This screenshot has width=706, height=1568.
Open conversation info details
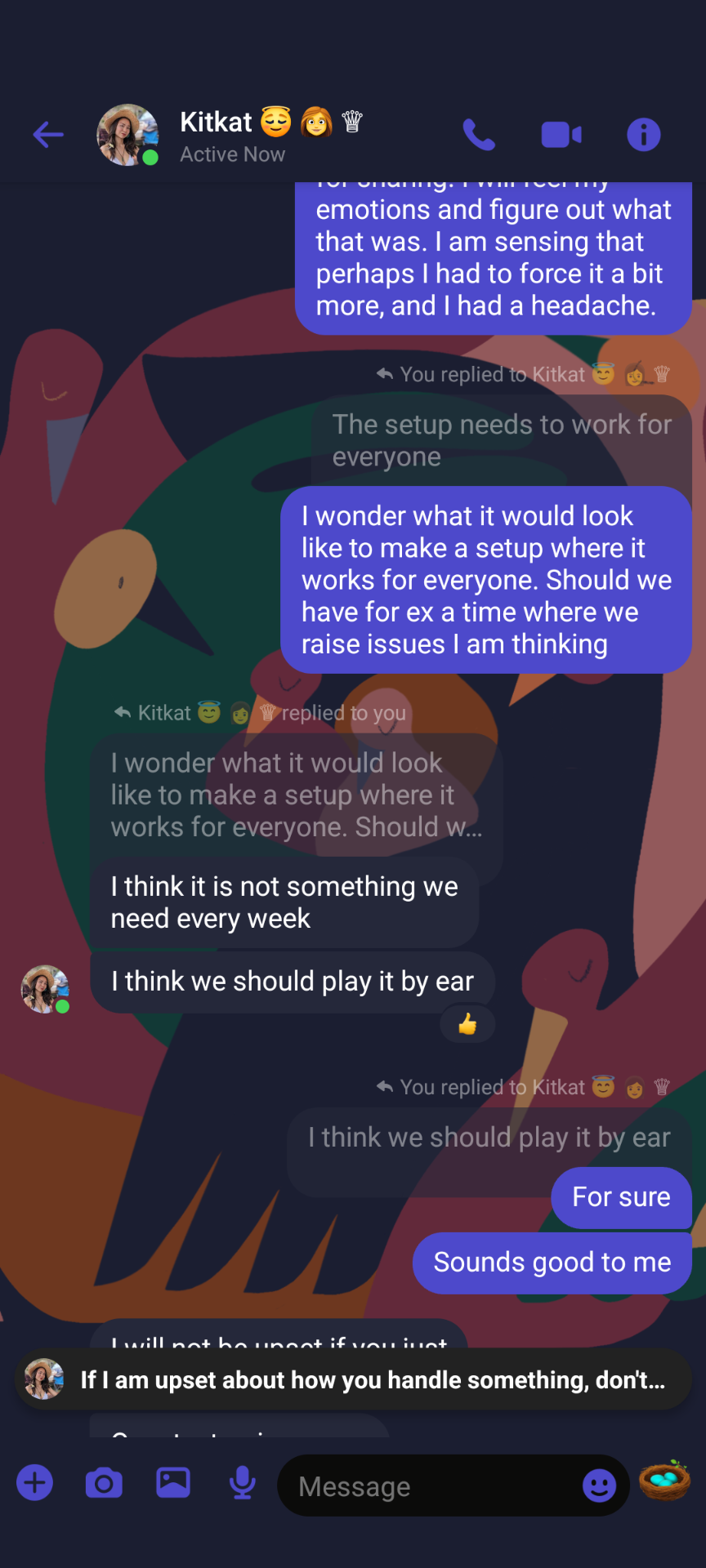point(643,135)
